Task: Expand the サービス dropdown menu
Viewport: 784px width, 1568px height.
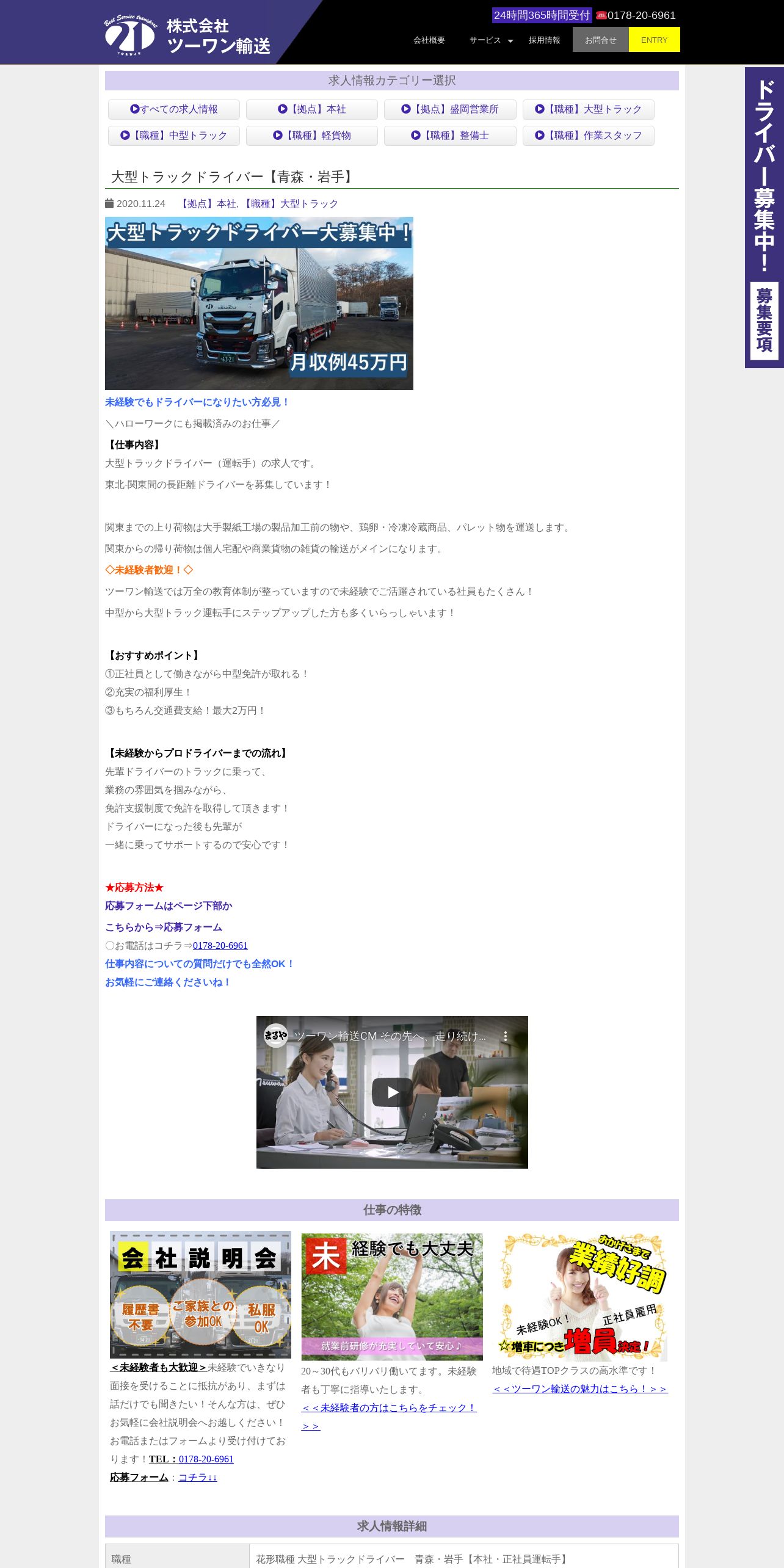Action: (x=491, y=40)
